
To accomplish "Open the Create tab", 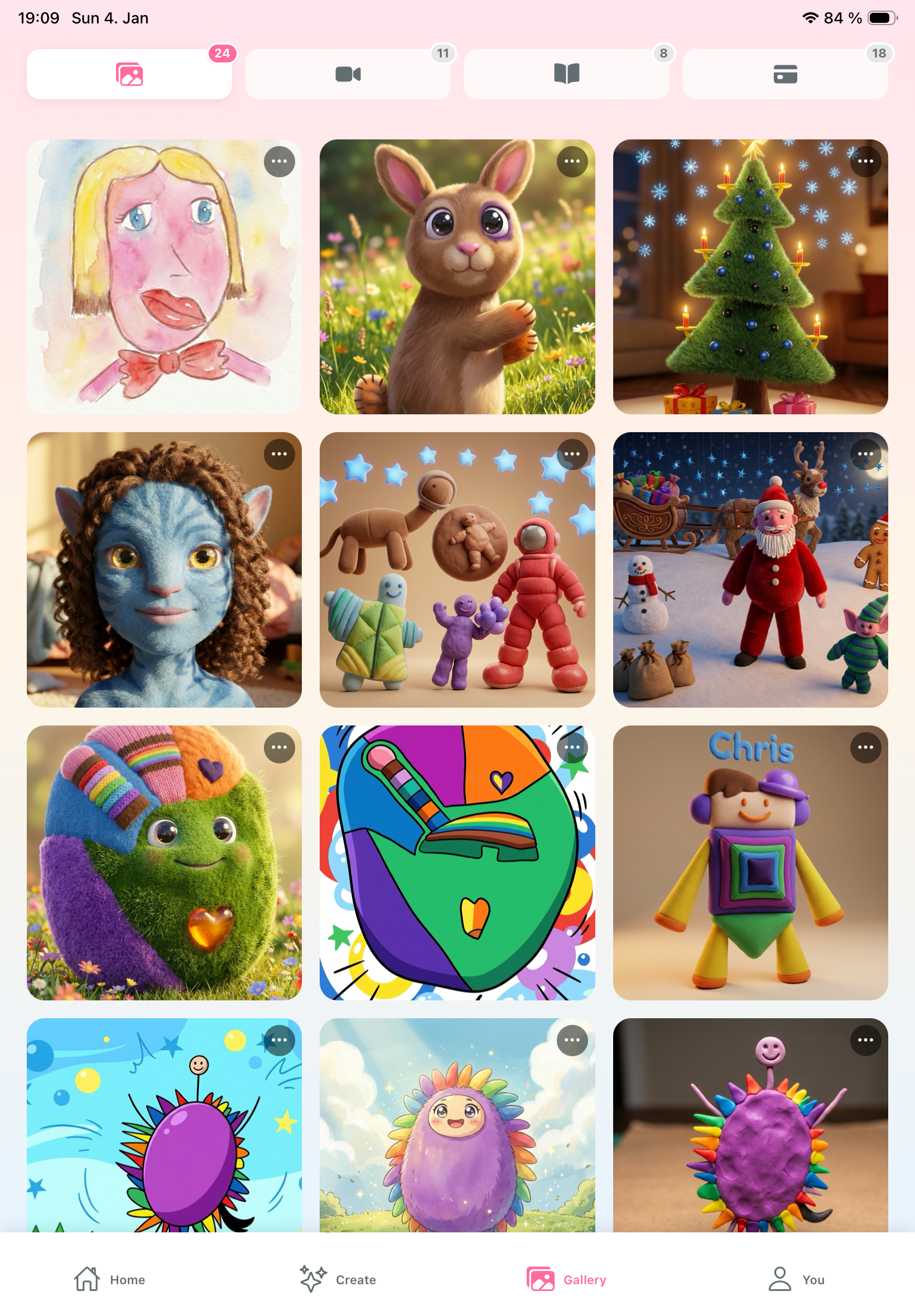I will (338, 1279).
